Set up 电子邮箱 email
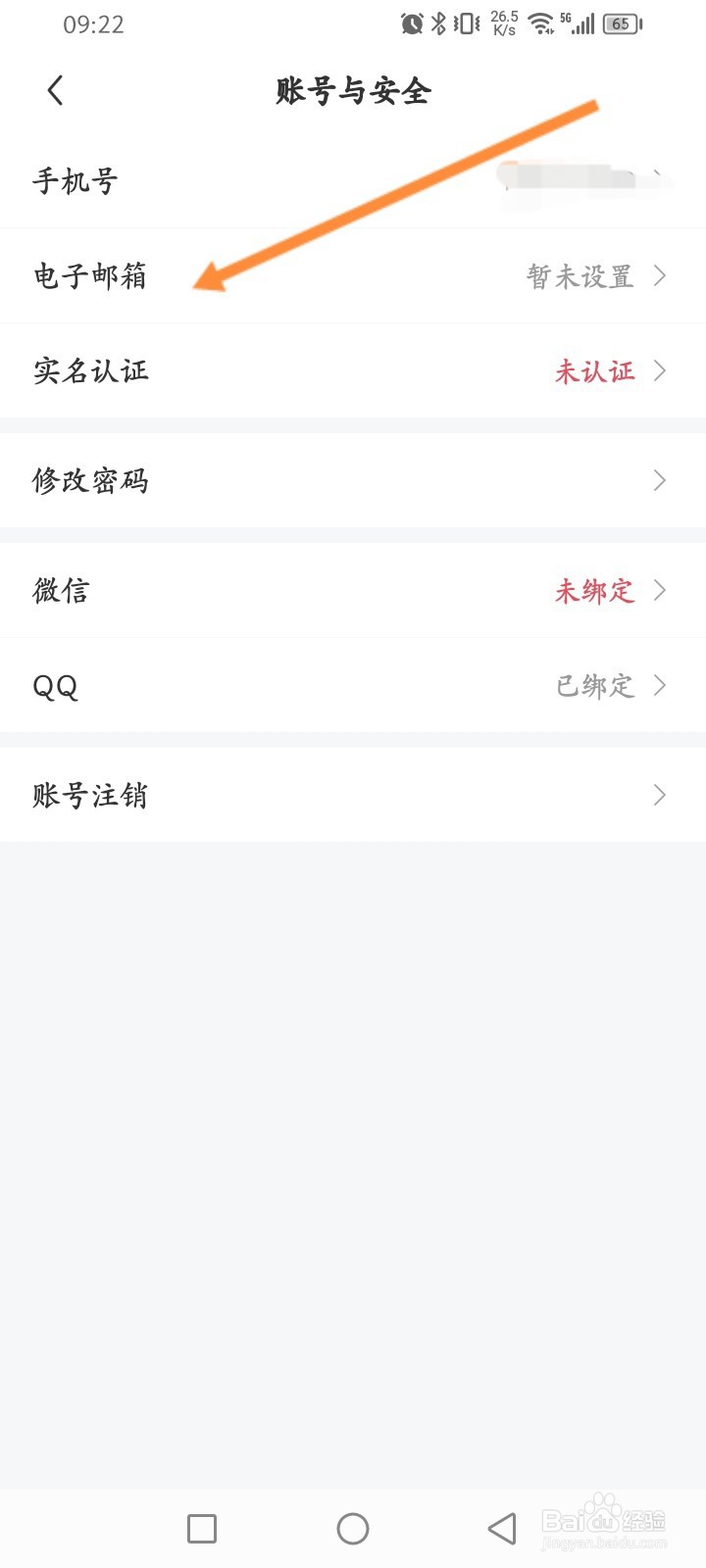 pos(353,276)
